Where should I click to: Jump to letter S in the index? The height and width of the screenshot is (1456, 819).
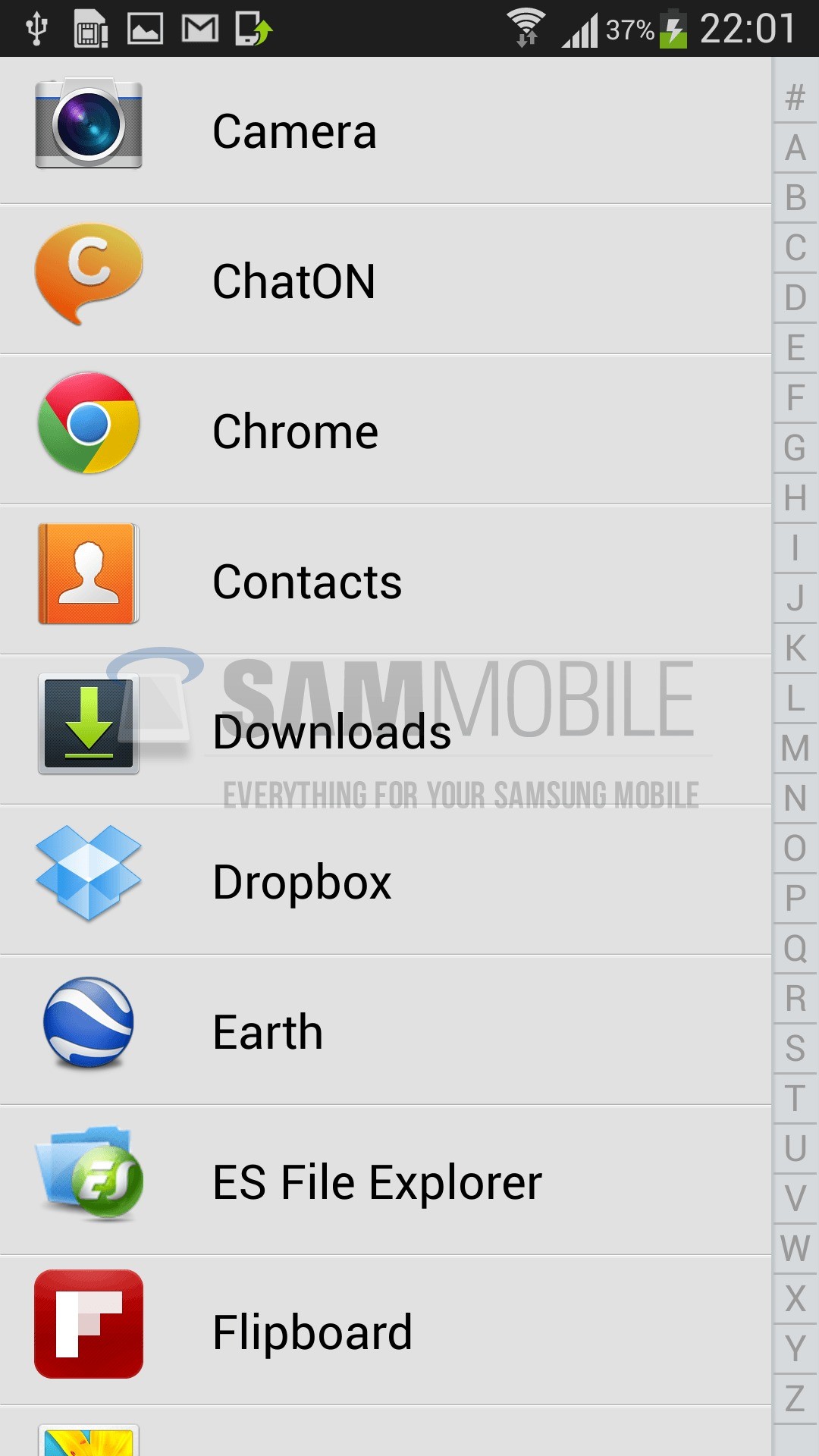[795, 1049]
